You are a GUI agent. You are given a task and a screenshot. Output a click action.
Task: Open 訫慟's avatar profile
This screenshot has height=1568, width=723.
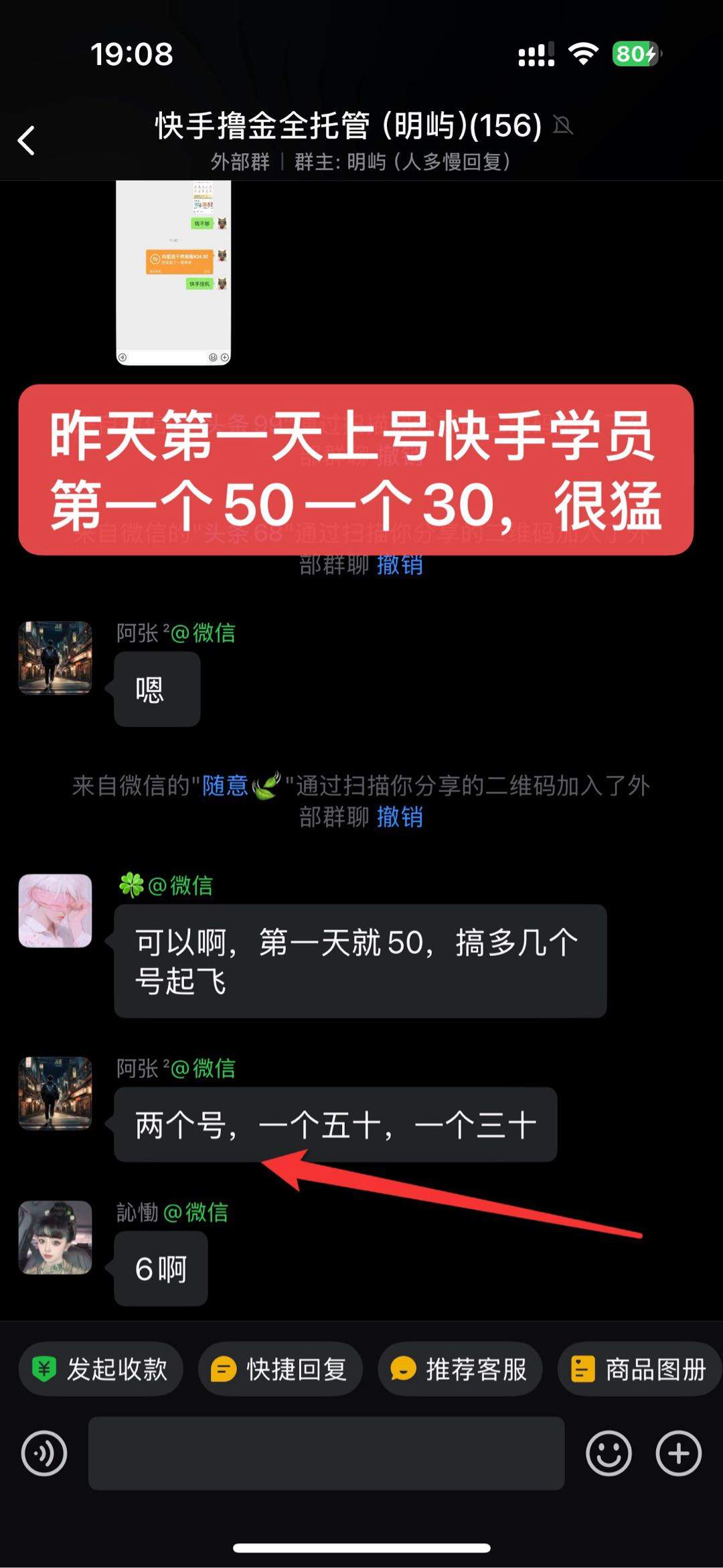(x=56, y=1237)
